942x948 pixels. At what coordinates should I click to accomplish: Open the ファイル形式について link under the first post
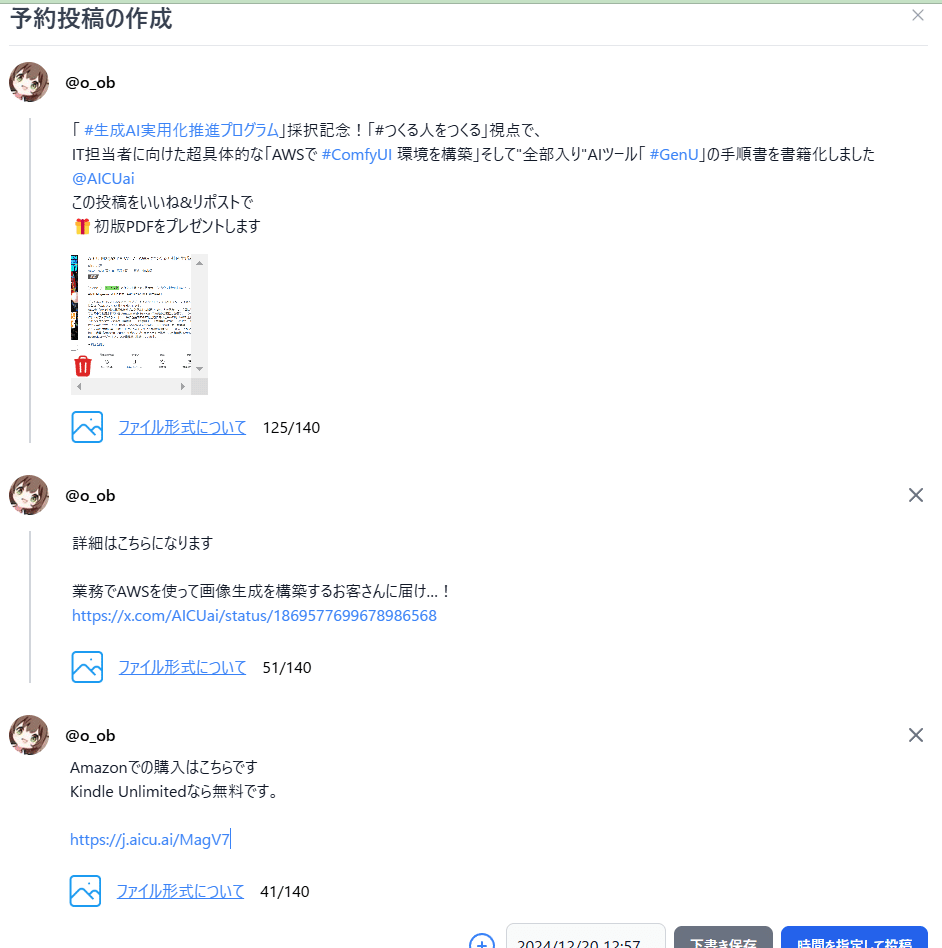pos(182,427)
